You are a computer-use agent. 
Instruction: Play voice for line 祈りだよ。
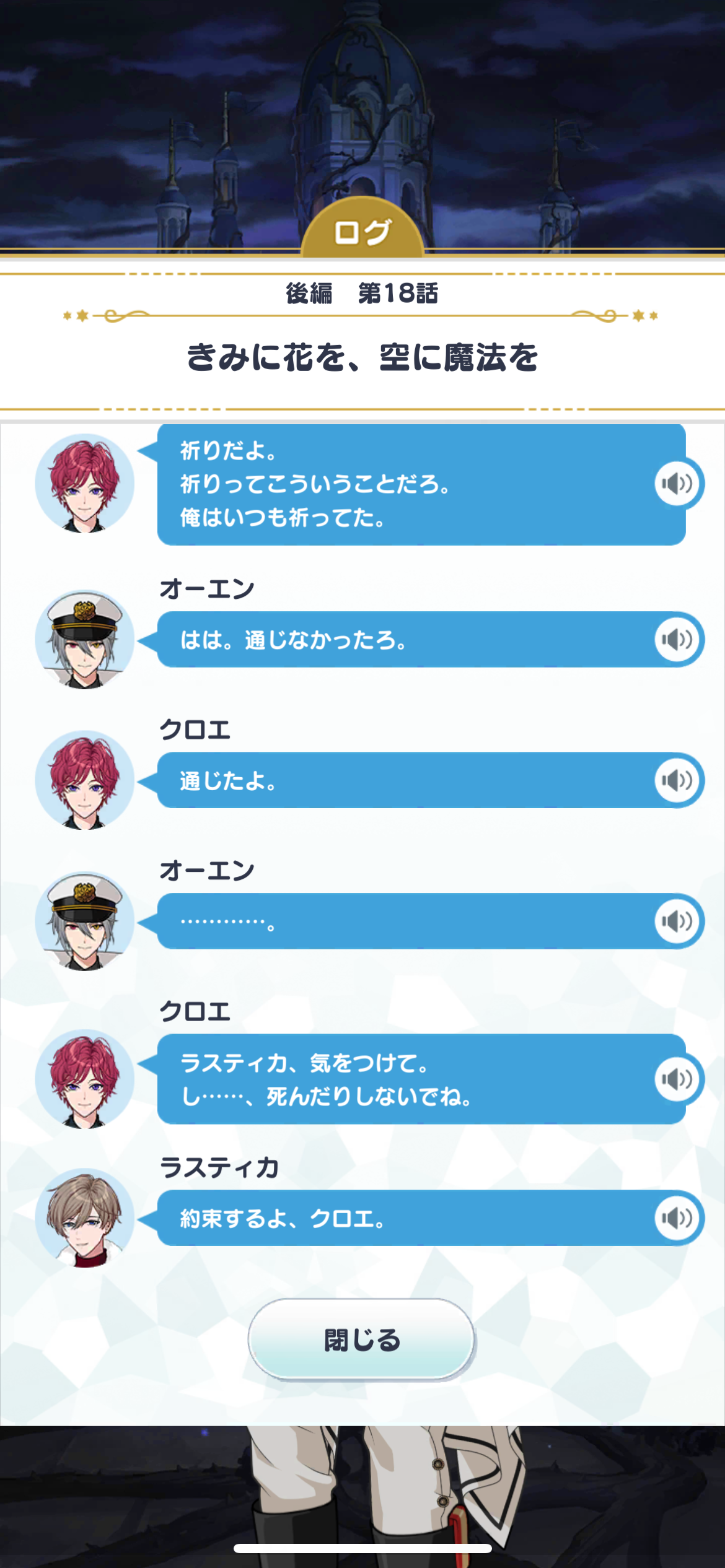pyautogui.click(x=677, y=484)
